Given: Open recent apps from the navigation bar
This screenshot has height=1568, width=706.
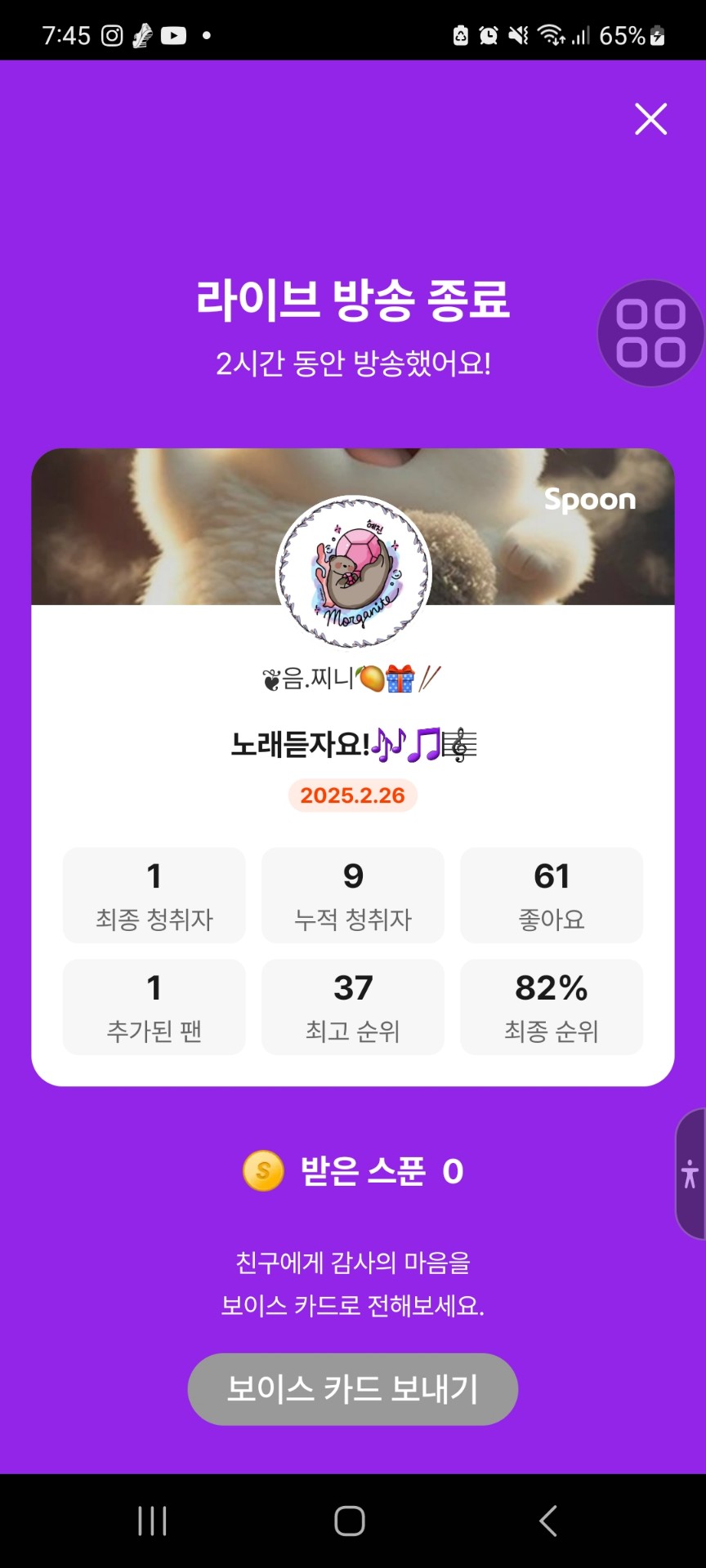Looking at the screenshot, I should coord(153,1521).
